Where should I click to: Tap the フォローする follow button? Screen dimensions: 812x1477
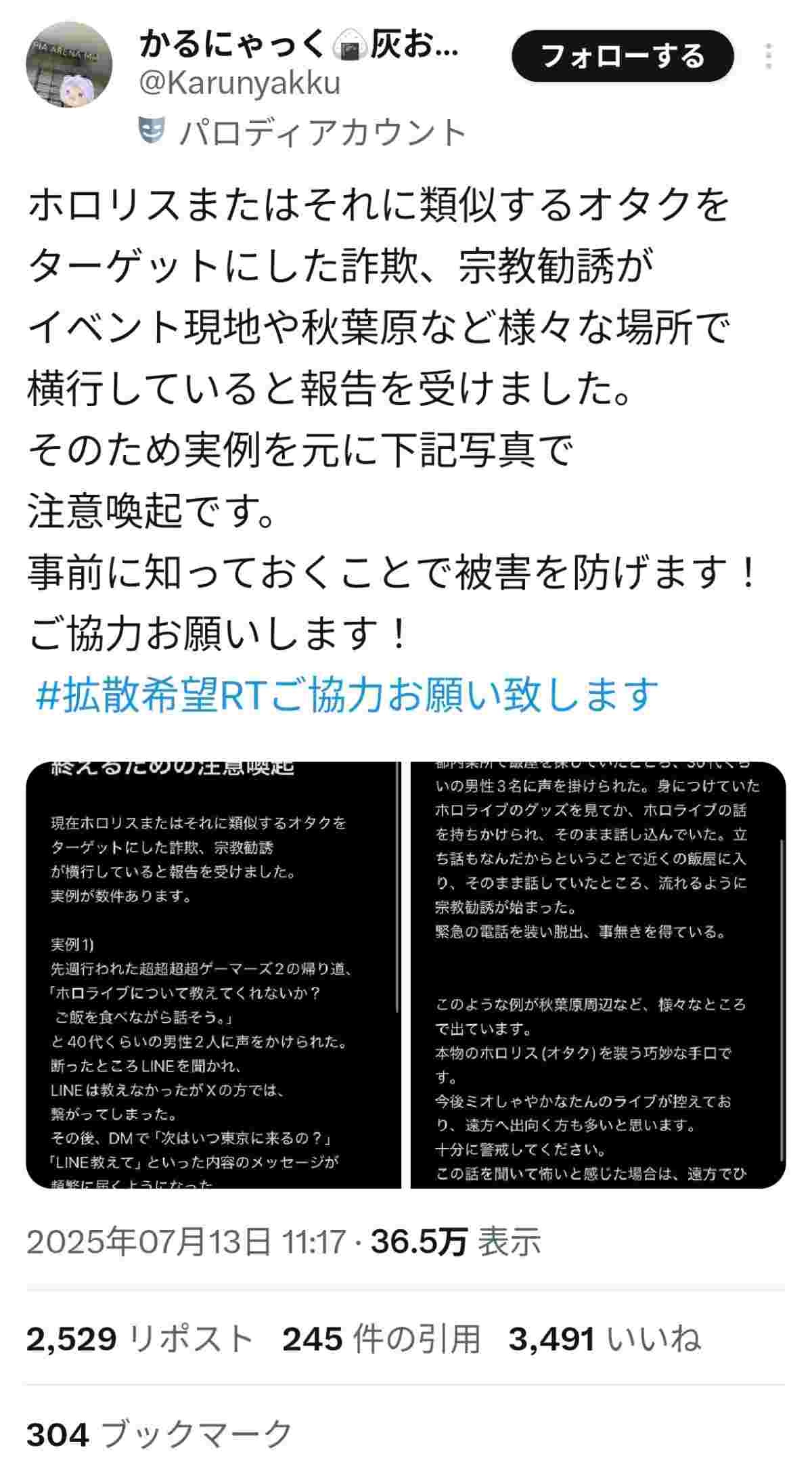[623, 56]
